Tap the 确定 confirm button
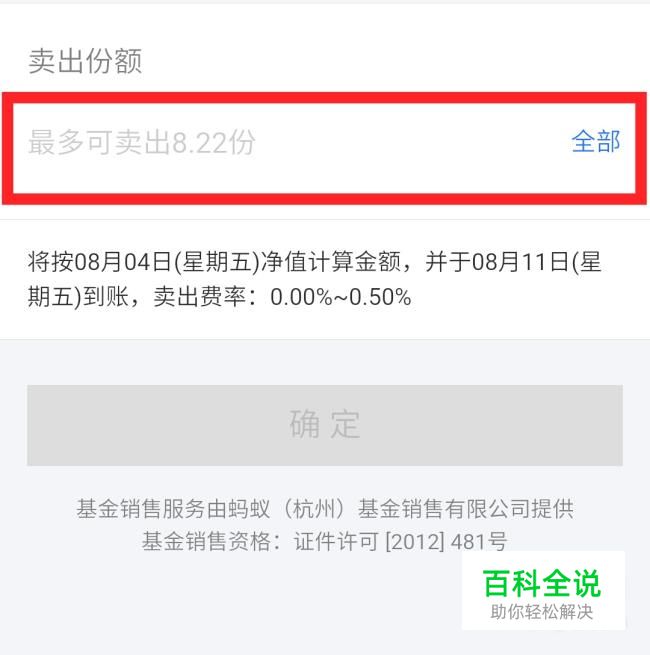Image resolution: width=650 pixels, height=655 pixels. point(325,425)
